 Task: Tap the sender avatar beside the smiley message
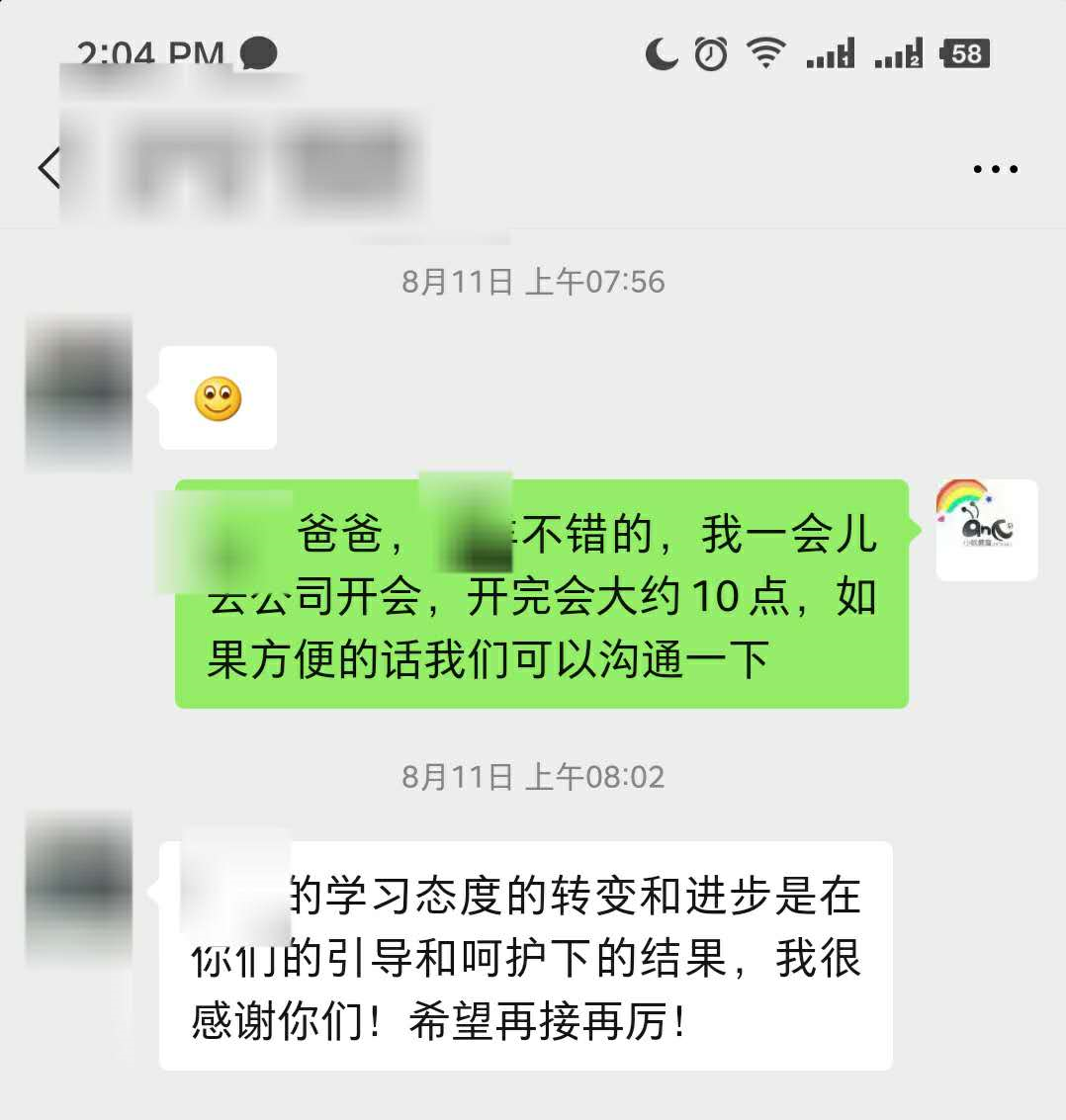79,392
